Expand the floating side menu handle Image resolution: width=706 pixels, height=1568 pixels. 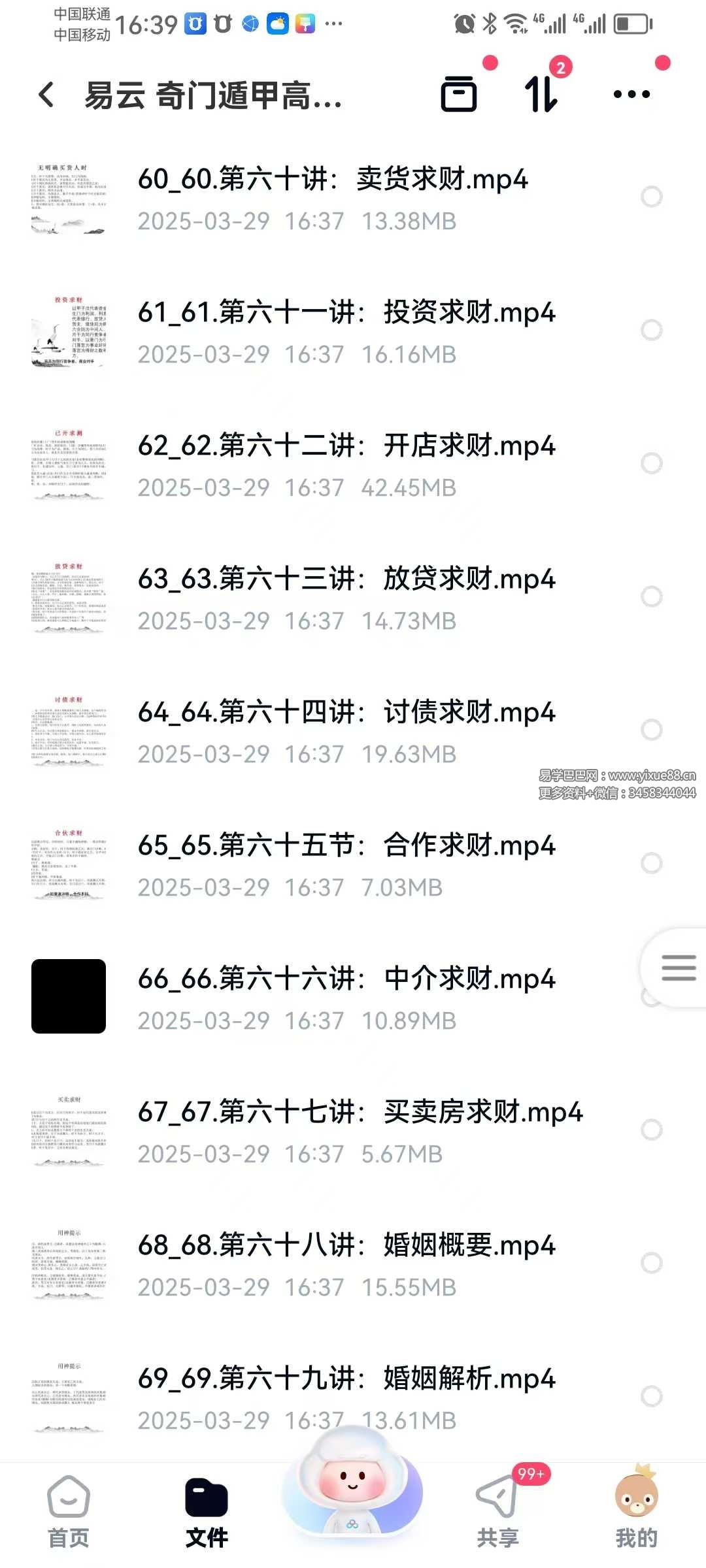(678, 968)
